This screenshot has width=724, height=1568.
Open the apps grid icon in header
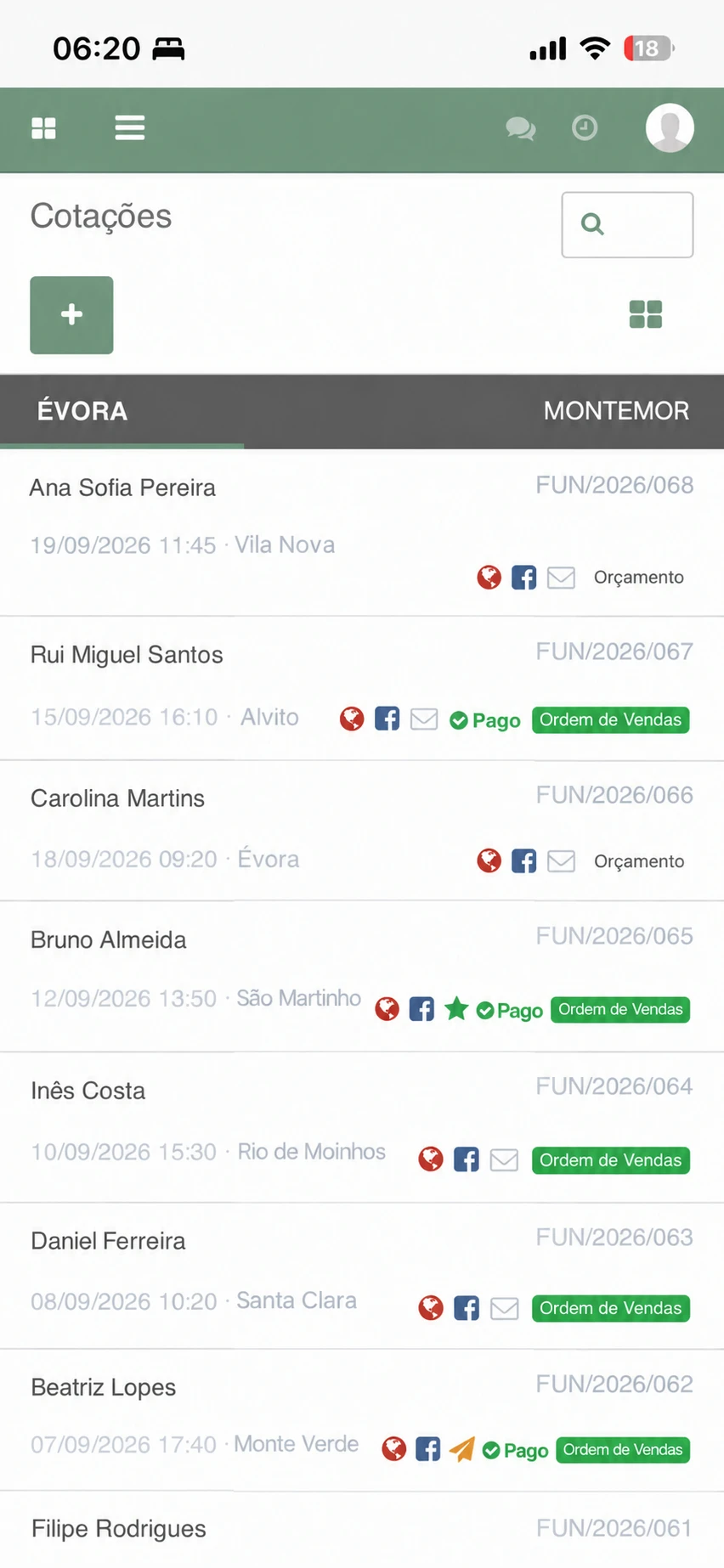[43, 128]
